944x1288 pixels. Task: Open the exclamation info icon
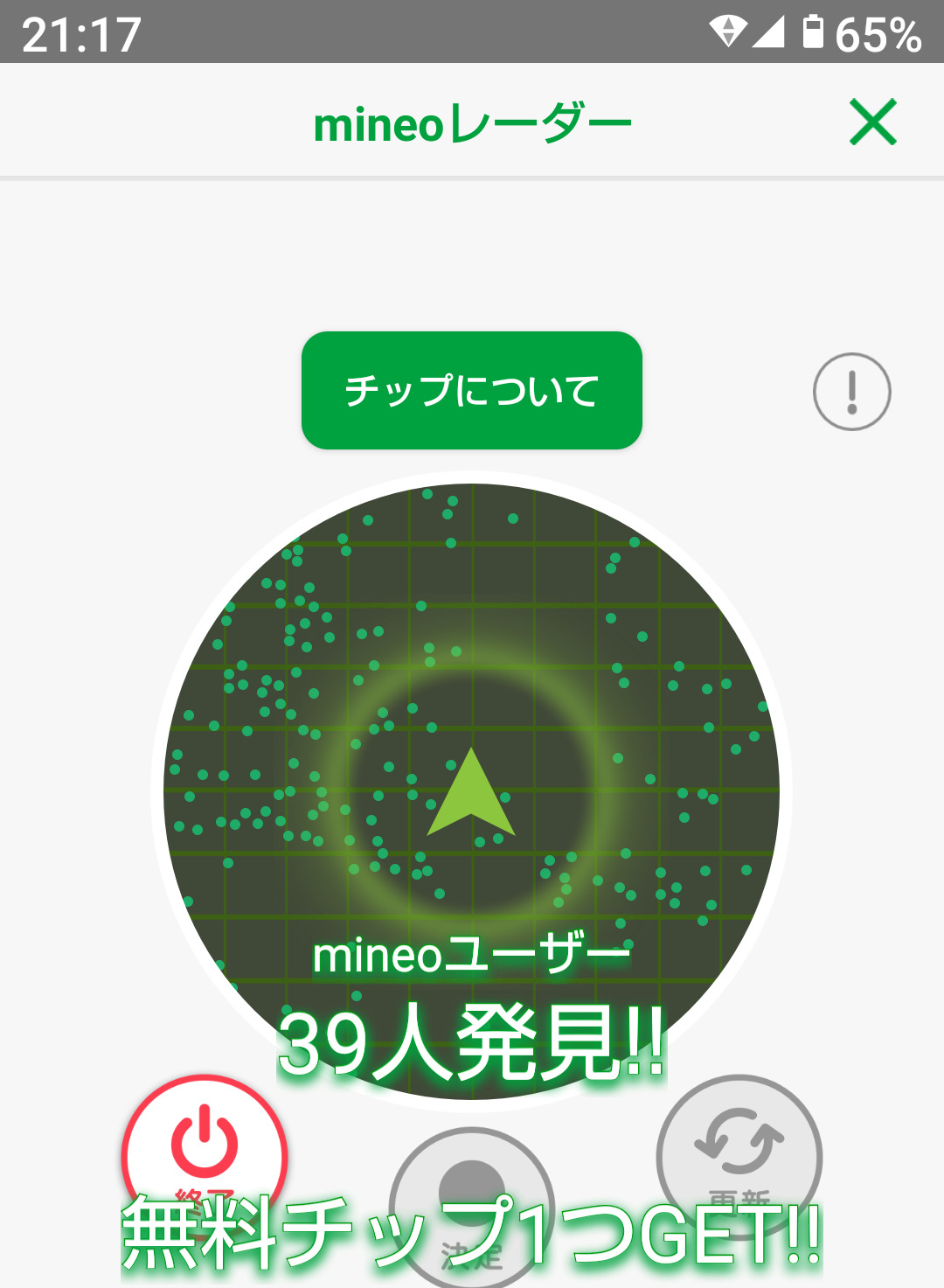click(851, 392)
